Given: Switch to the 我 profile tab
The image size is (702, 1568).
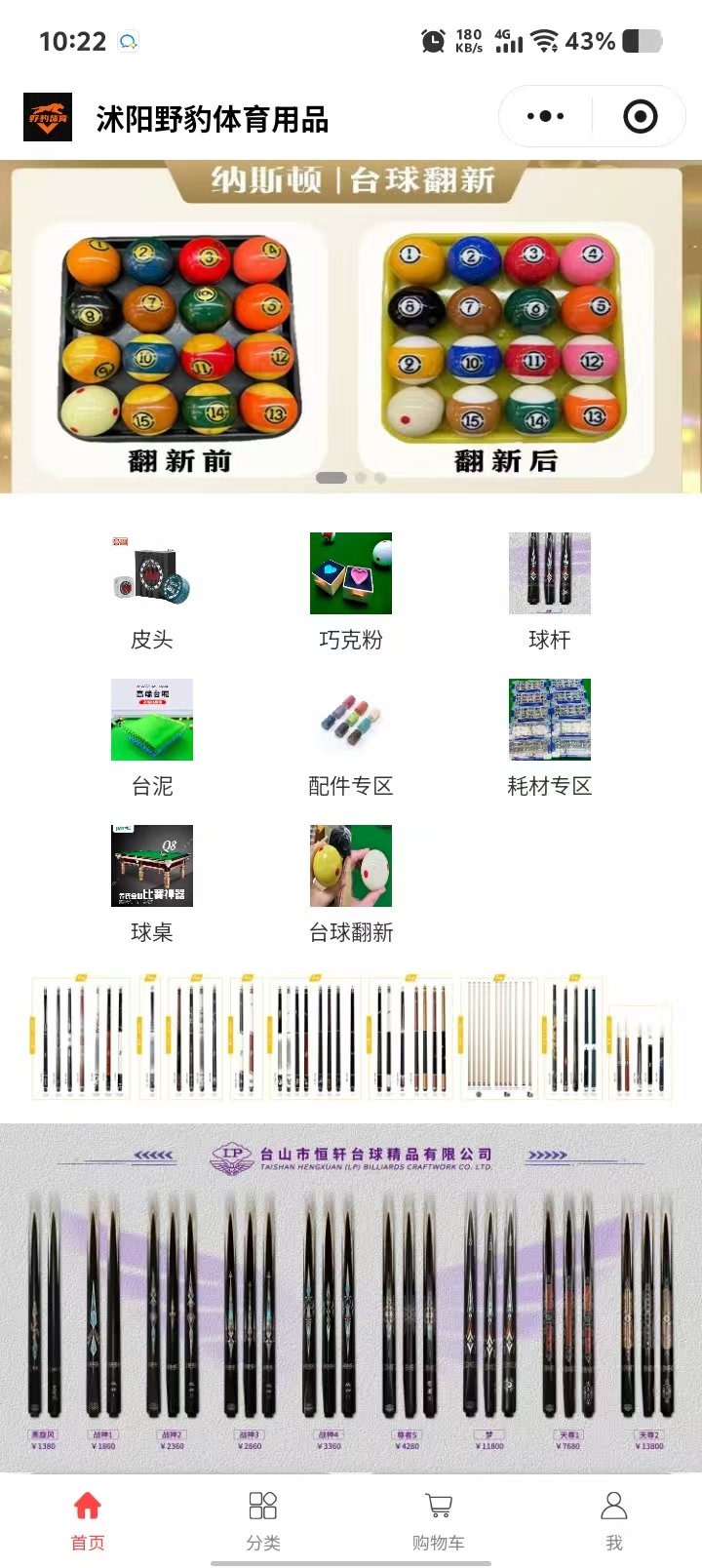Looking at the screenshot, I should pos(613,1519).
